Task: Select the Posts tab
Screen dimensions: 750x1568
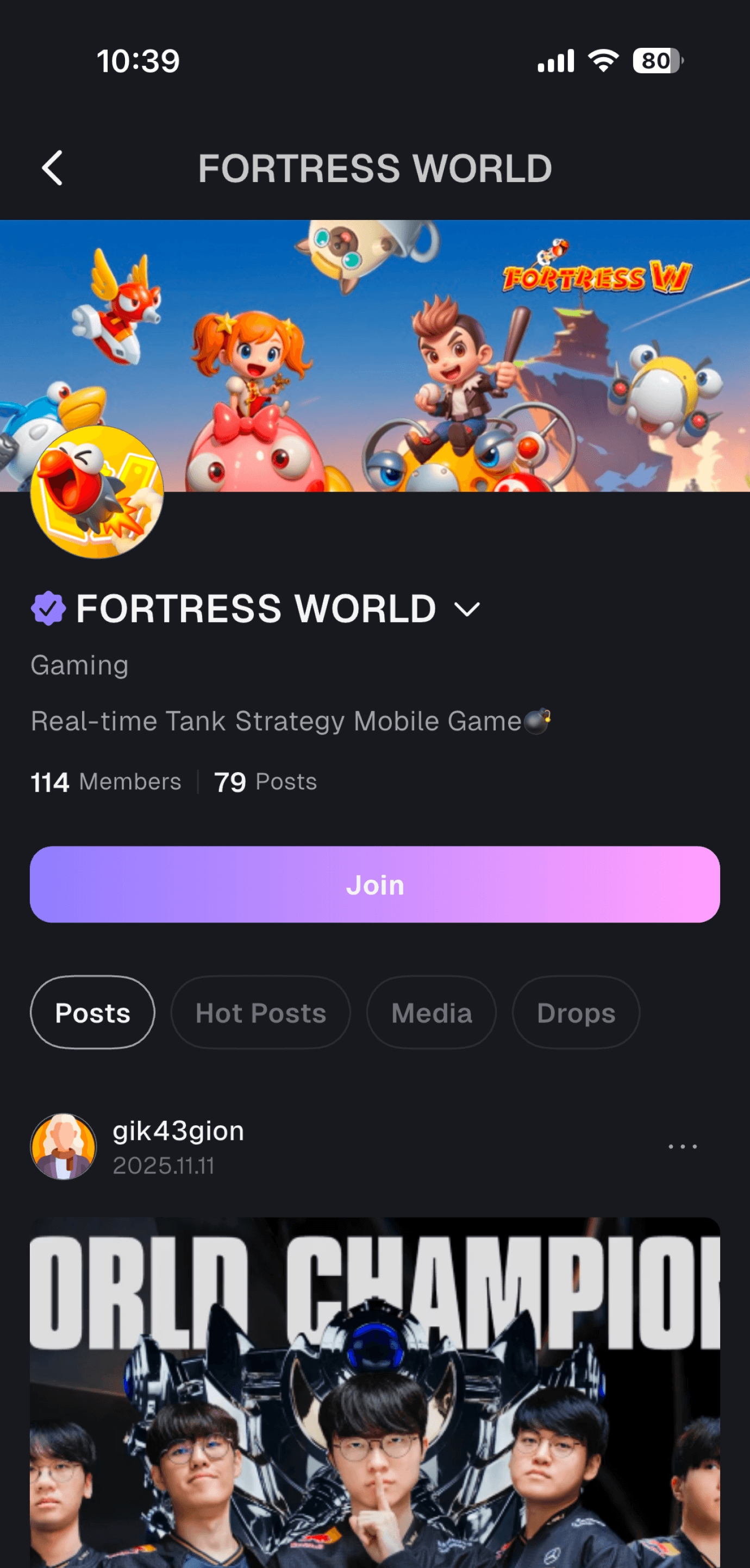Action: (x=92, y=1013)
